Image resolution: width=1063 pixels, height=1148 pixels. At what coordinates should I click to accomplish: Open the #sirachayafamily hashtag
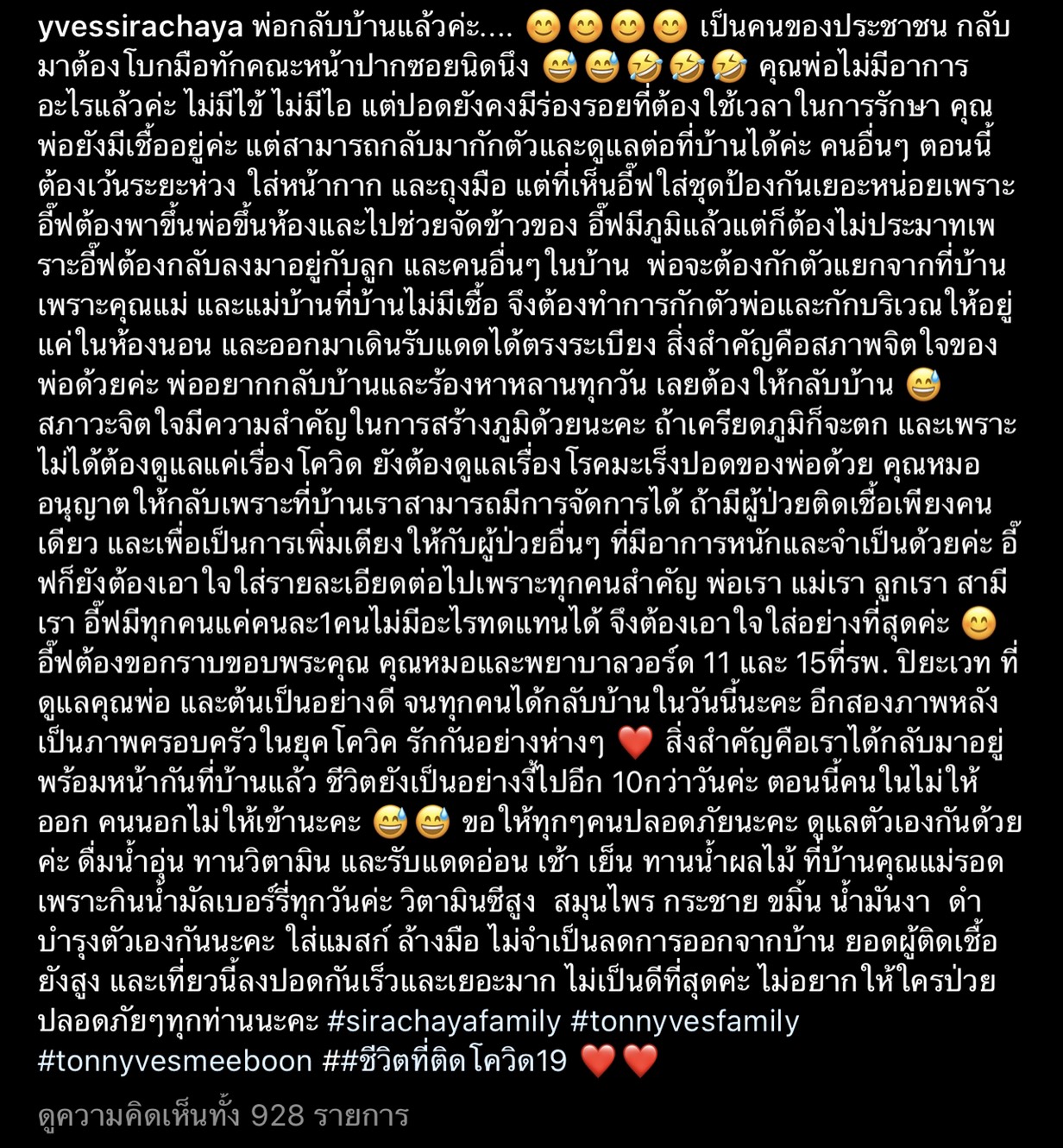point(444,1021)
